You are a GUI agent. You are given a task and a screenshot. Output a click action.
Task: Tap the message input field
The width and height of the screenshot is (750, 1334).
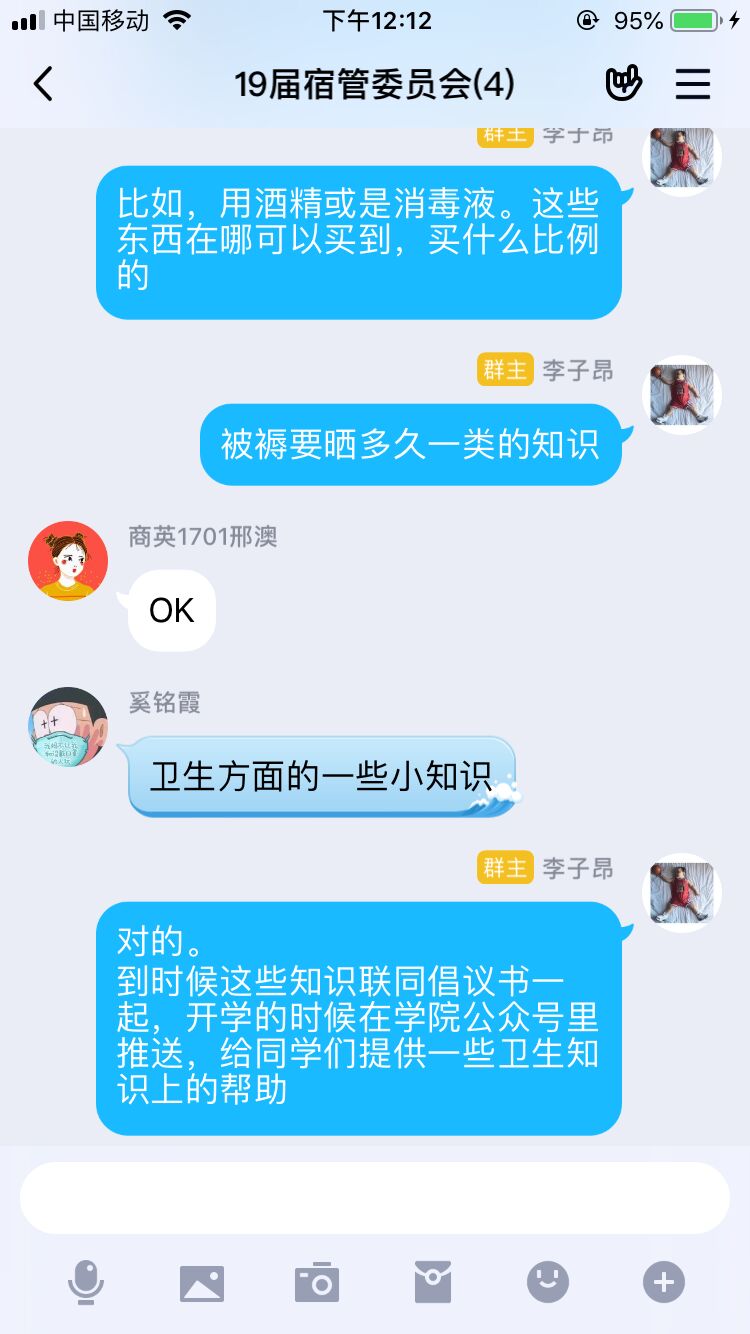(375, 1197)
